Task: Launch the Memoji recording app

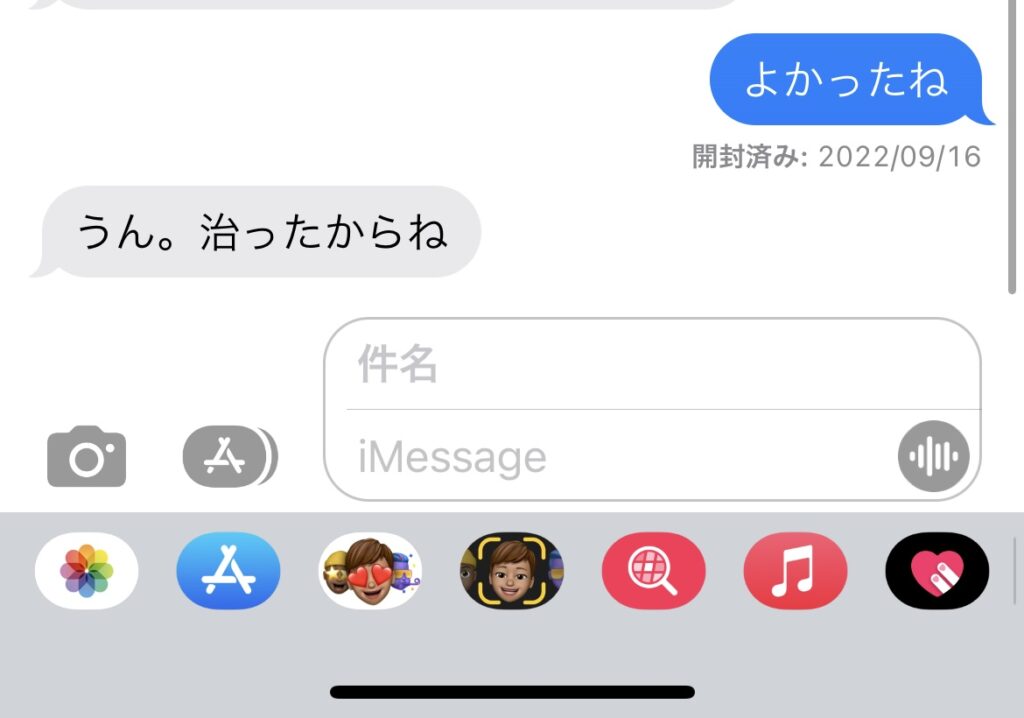Action: point(511,572)
